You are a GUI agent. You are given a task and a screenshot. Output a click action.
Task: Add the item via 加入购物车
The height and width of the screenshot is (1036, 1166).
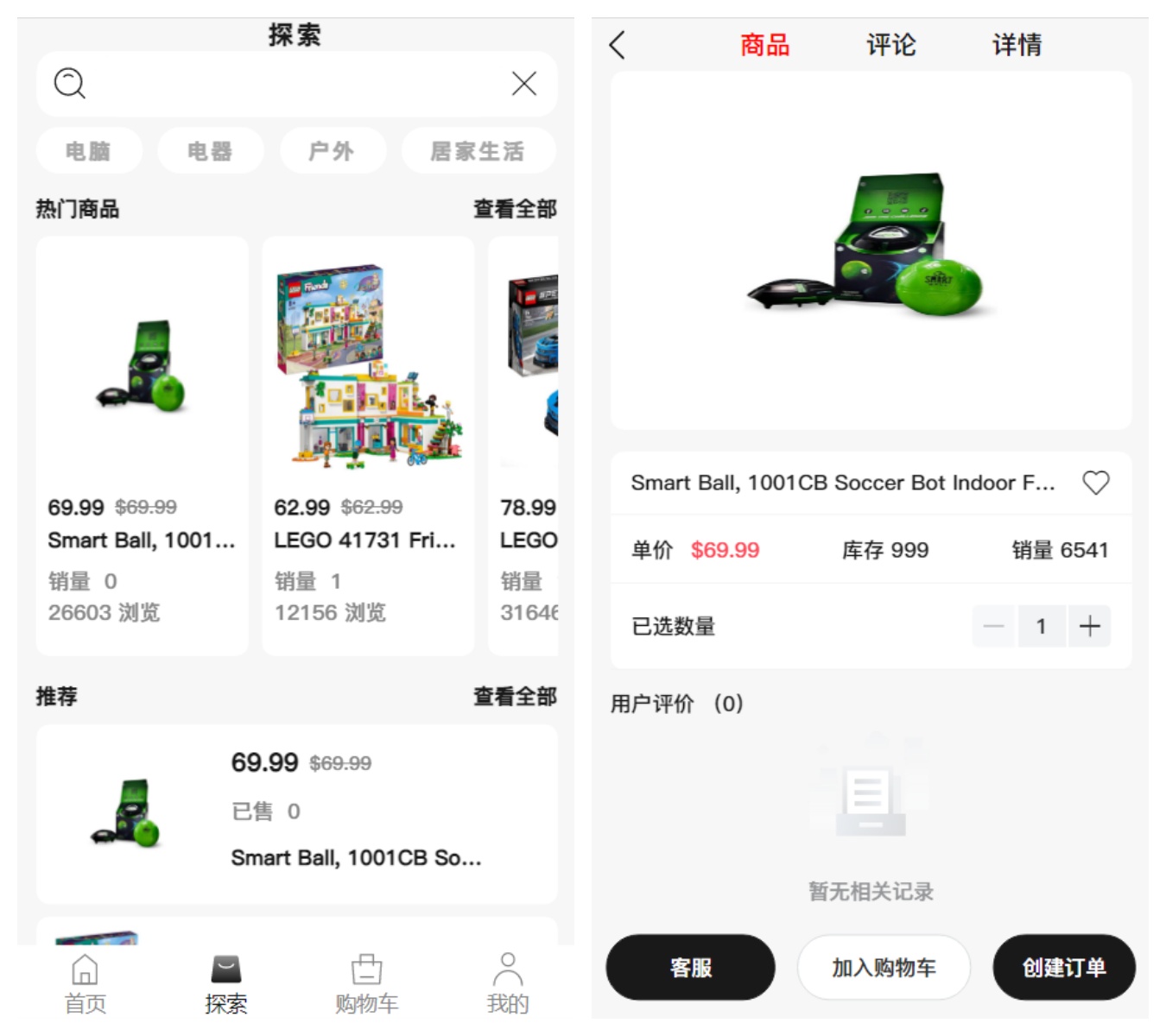884,967
